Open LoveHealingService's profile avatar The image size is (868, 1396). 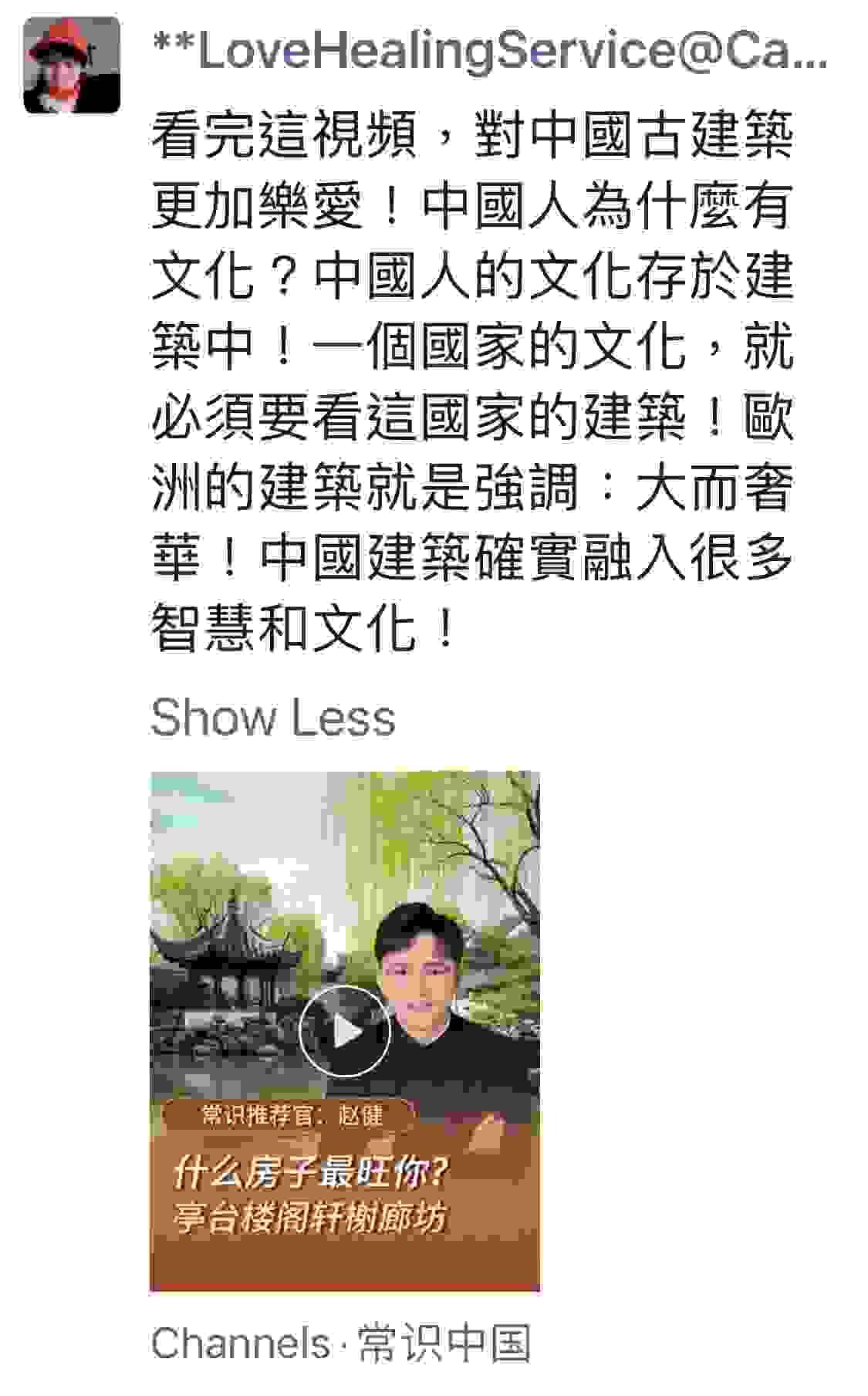point(72,66)
